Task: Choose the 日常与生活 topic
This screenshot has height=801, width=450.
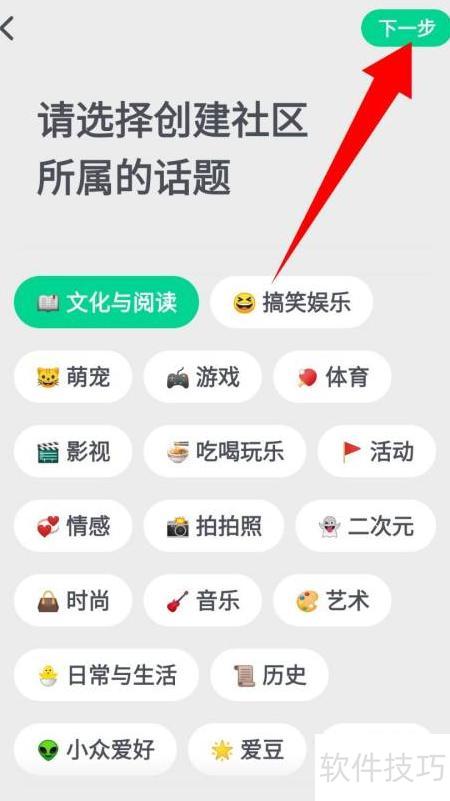Action: coord(106,675)
